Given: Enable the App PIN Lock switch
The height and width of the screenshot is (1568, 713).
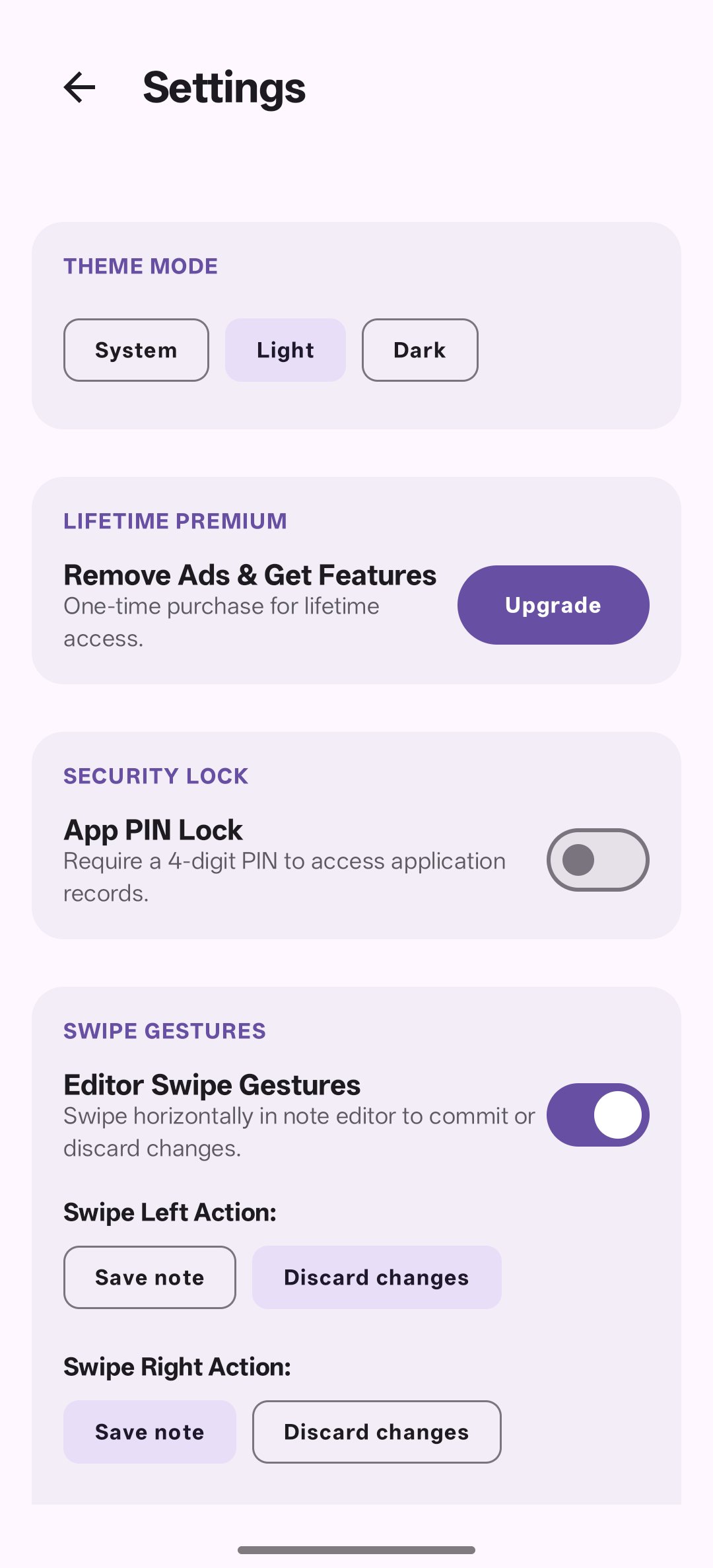Looking at the screenshot, I should (x=598, y=860).
